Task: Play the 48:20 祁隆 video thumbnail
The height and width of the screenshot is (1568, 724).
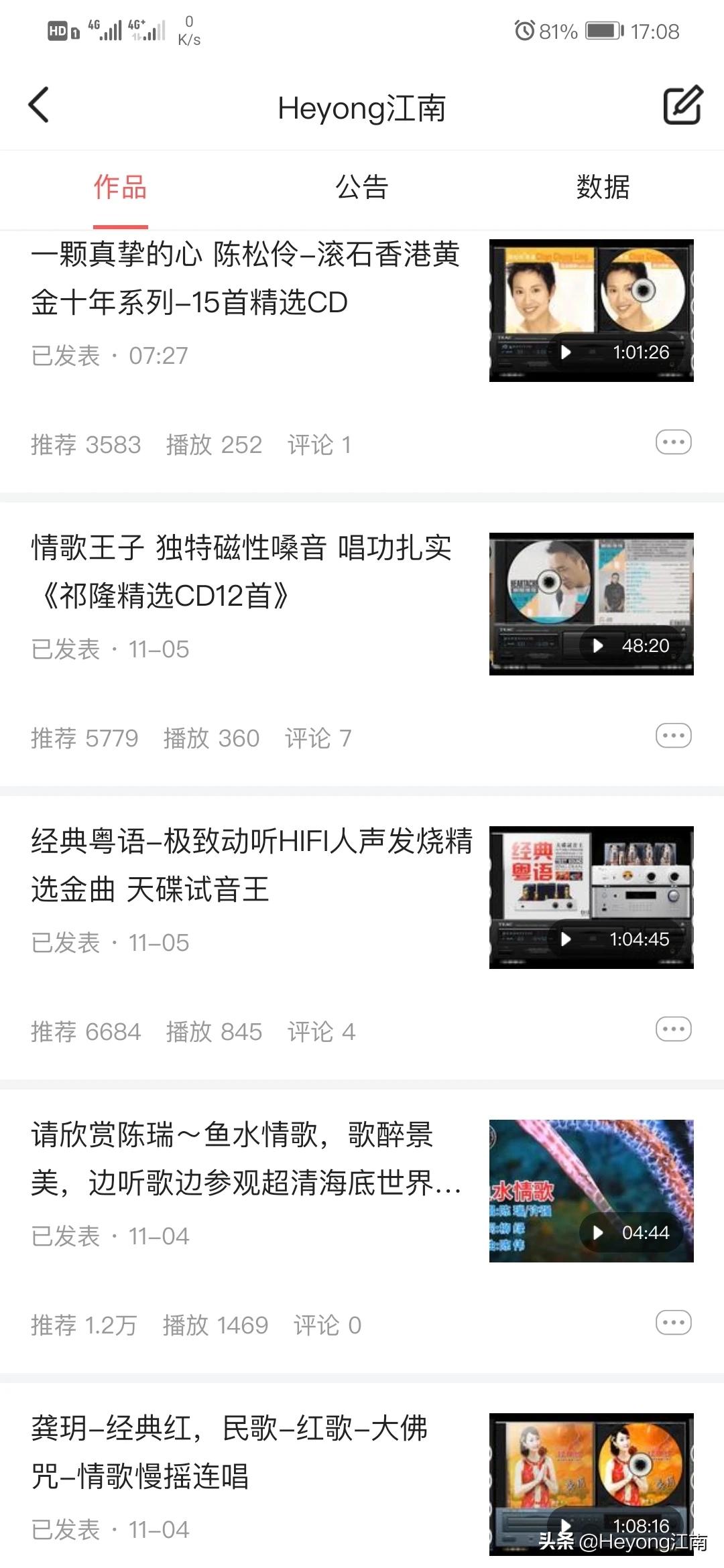Action: tap(591, 604)
